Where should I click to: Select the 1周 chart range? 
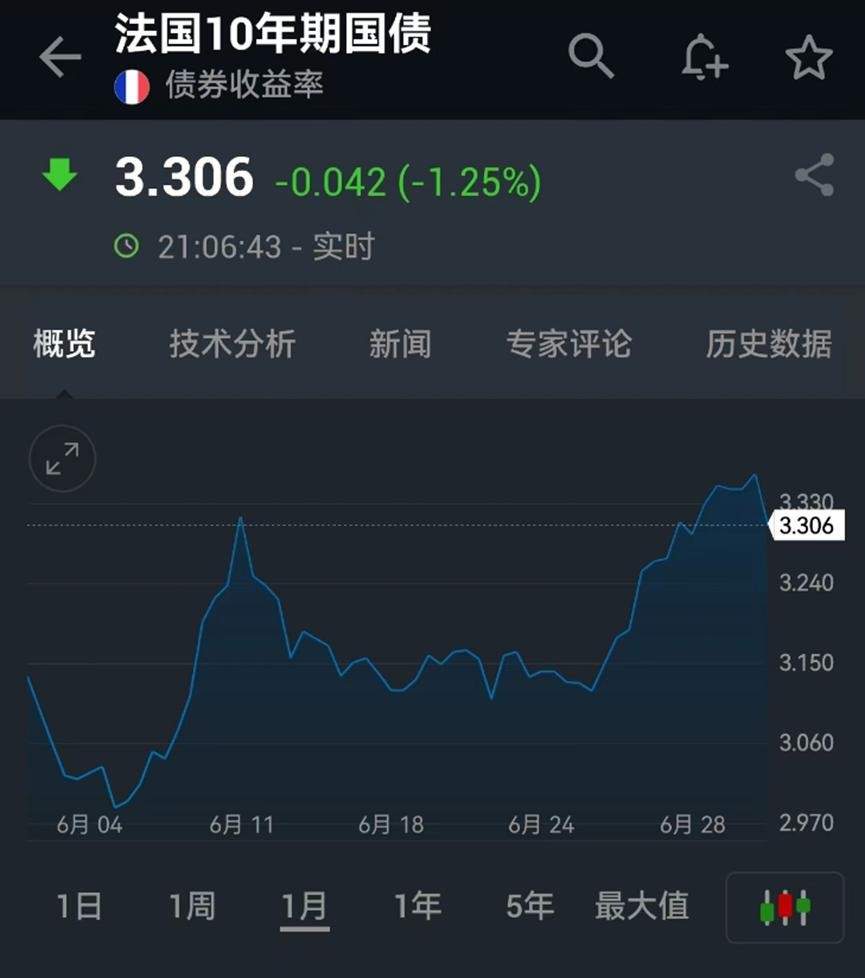click(x=191, y=907)
